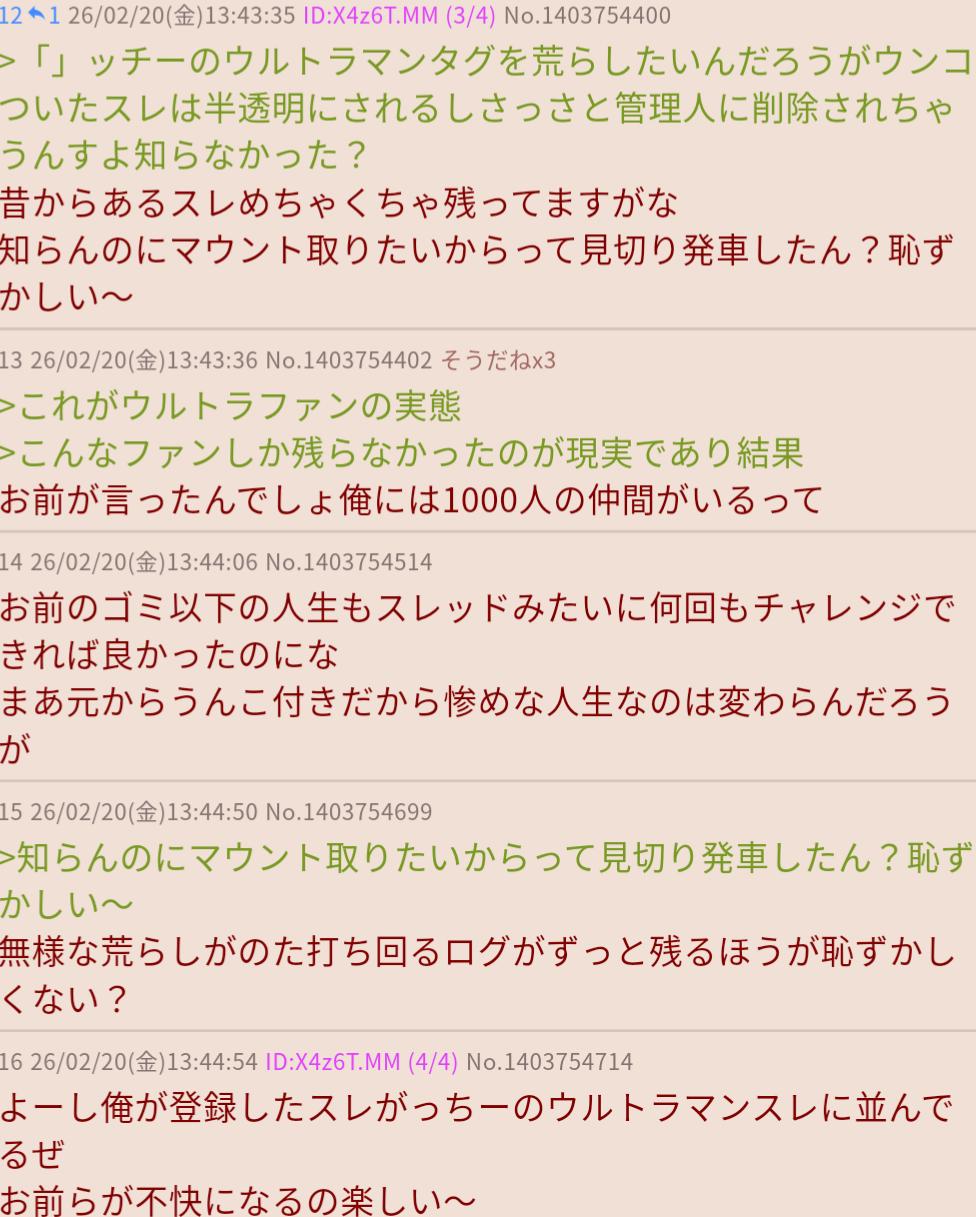Select post number No.1403754514
Image resolution: width=976 pixels, height=1217 pixels.
coord(348,562)
